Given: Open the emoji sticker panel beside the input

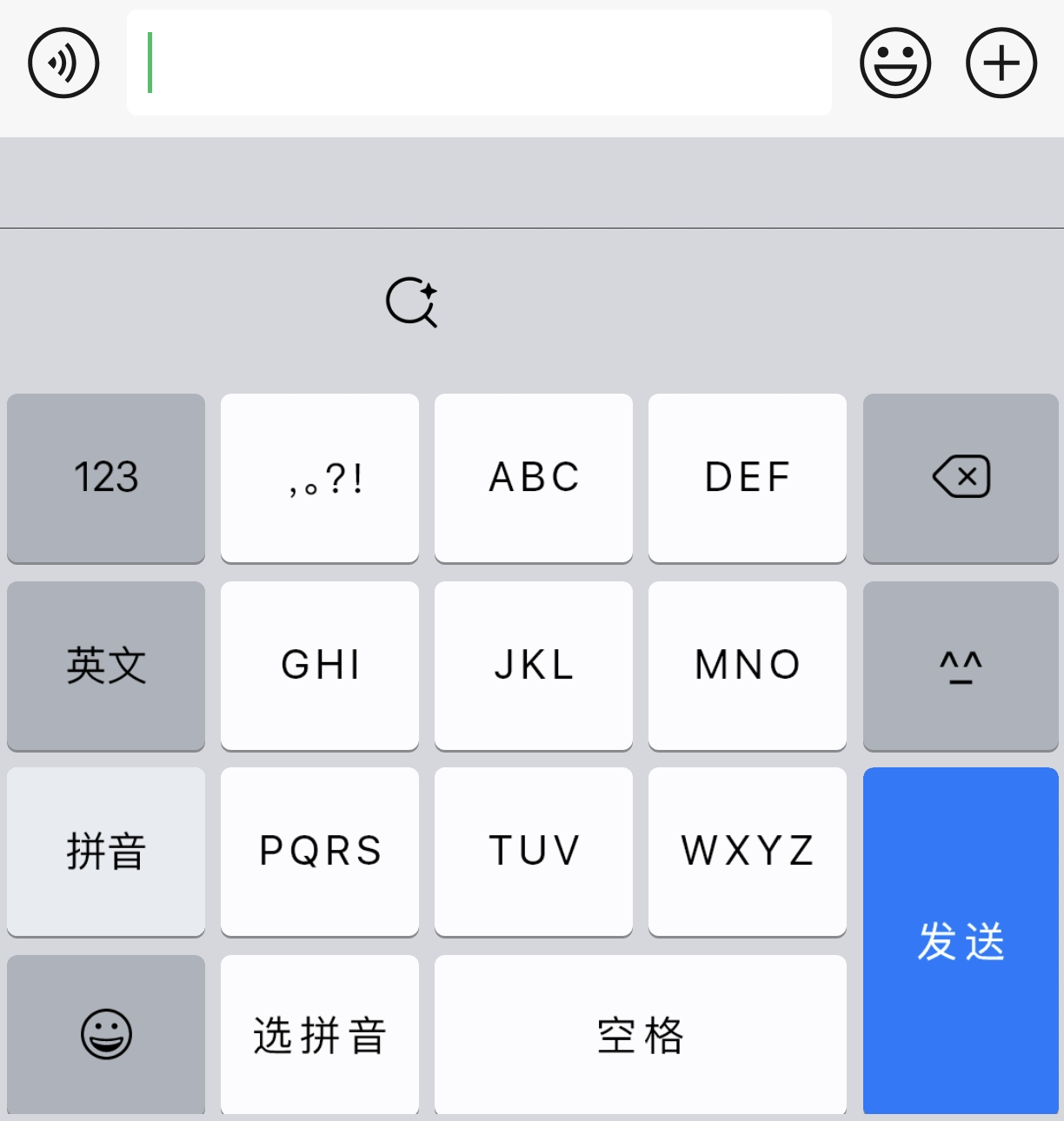Looking at the screenshot, I should pos(895,62).
